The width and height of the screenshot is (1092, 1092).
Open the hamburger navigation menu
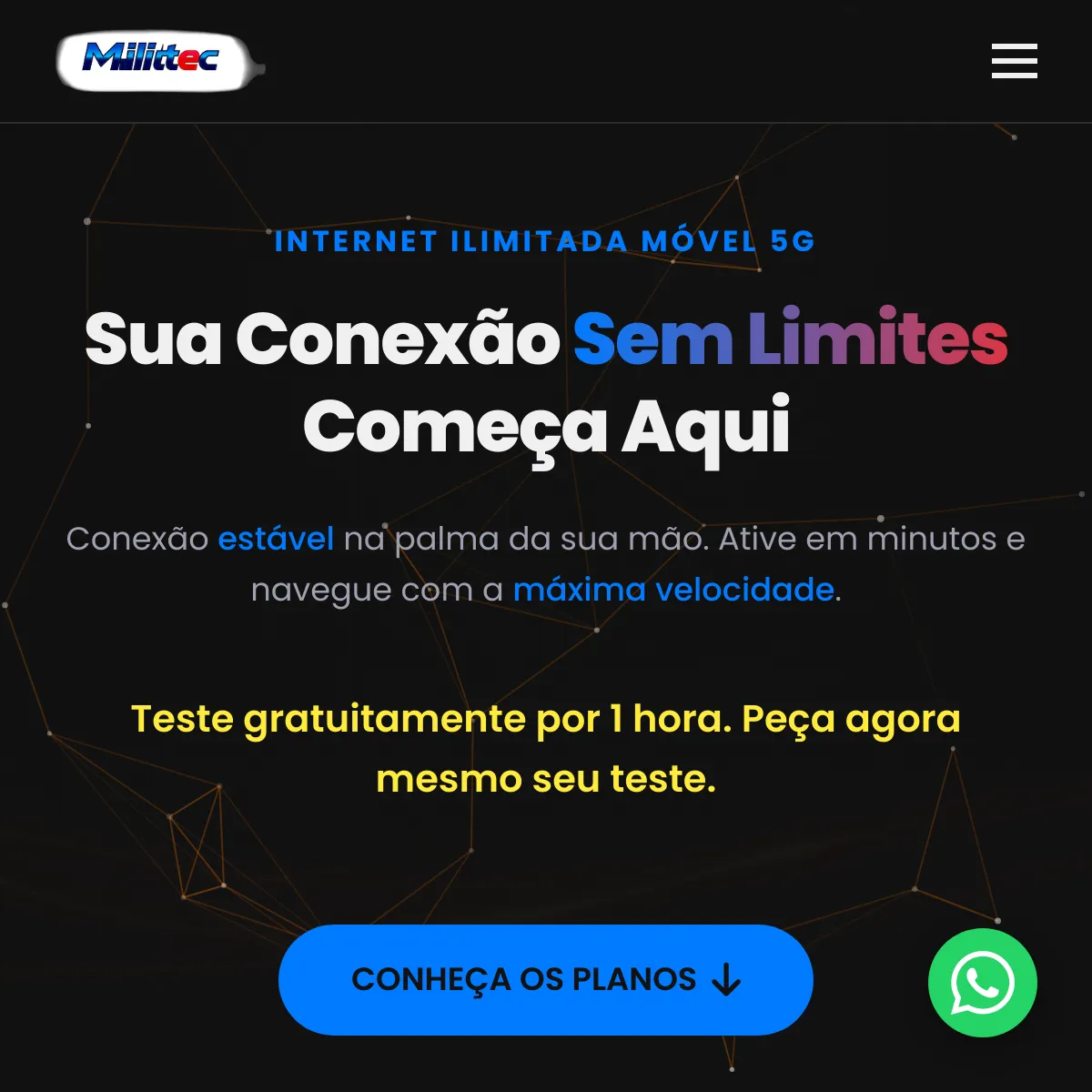coord(1014,61)
